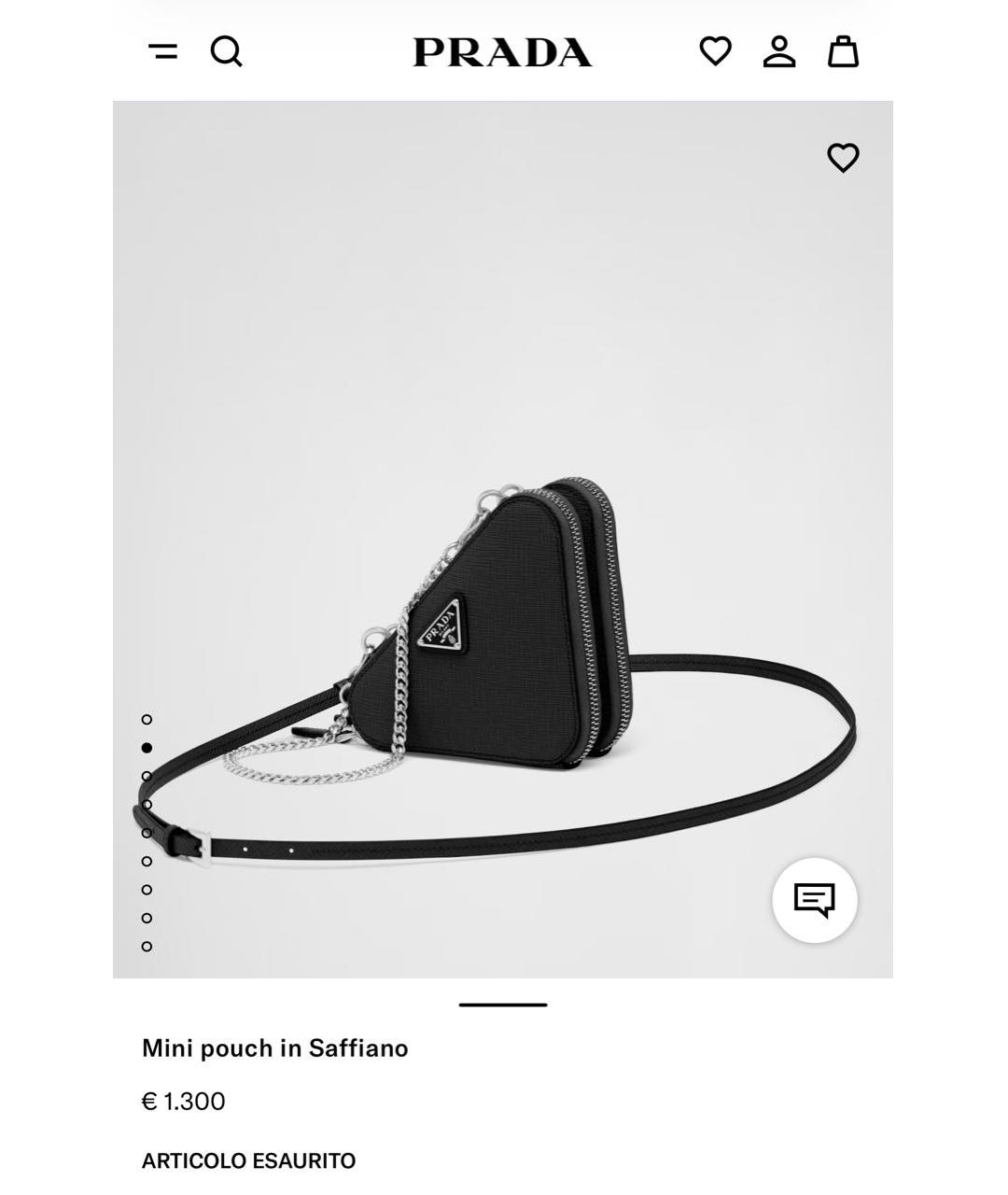1008x1195 pixels.
Task: Open the chat assistance button
Action: pyautogui.click(x=814, y=900)
